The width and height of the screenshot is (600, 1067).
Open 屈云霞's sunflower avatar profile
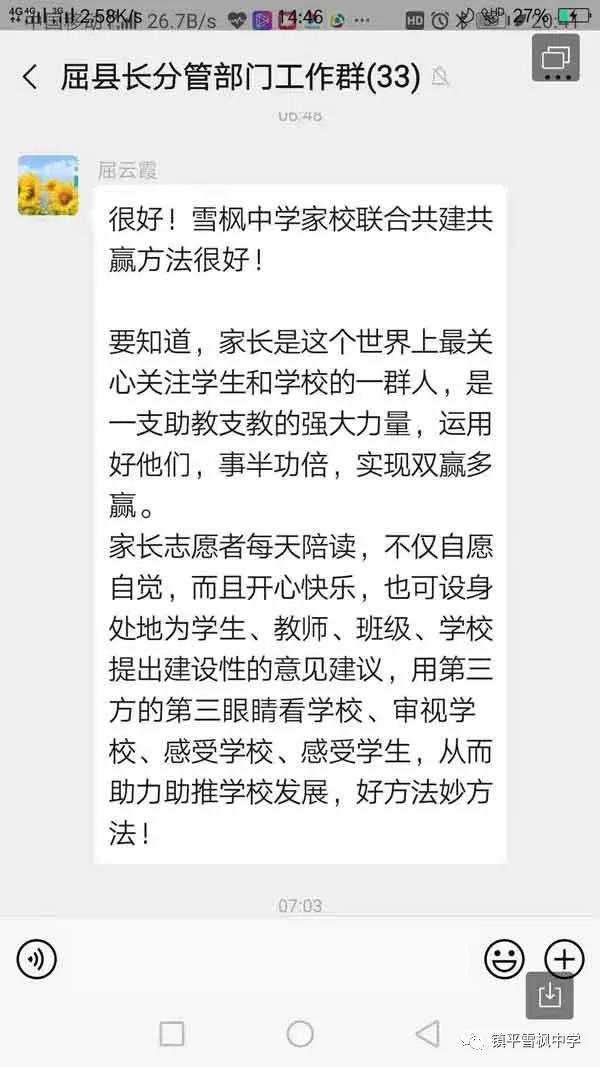(x=48, y=185)
